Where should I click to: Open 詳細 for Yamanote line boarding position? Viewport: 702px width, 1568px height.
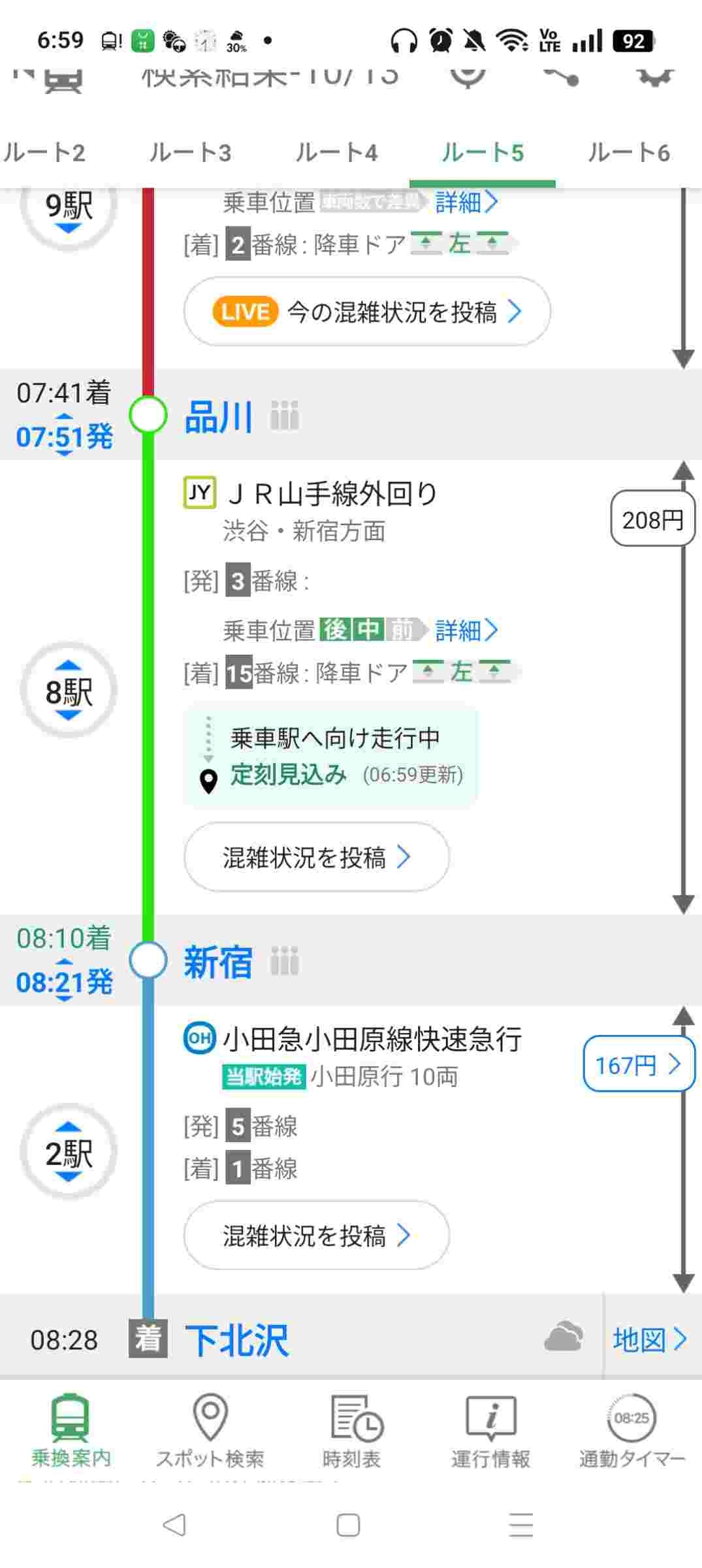466,630
